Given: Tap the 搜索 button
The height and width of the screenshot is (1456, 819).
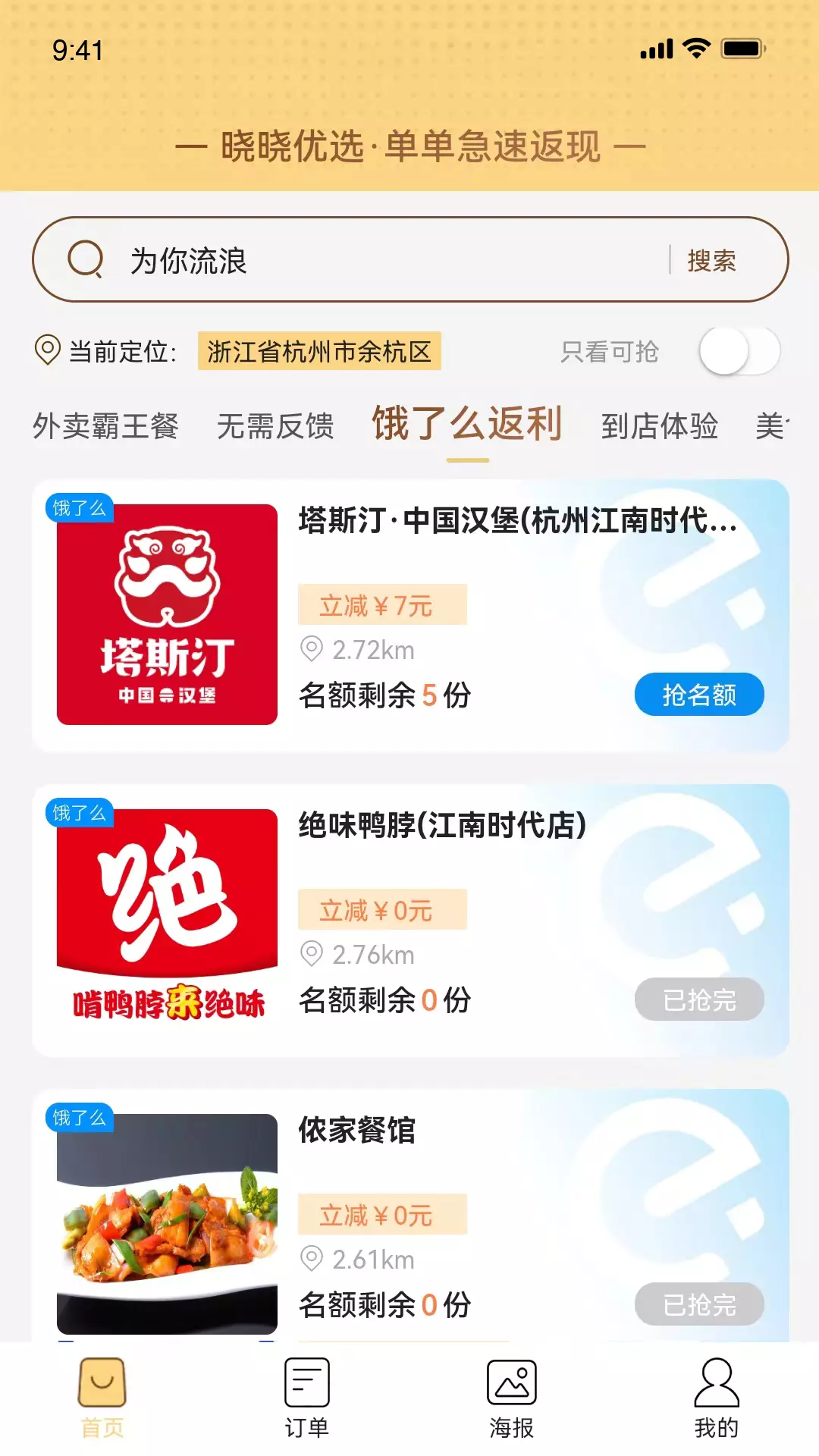Looking at the screenshot, I should (711, 261).
